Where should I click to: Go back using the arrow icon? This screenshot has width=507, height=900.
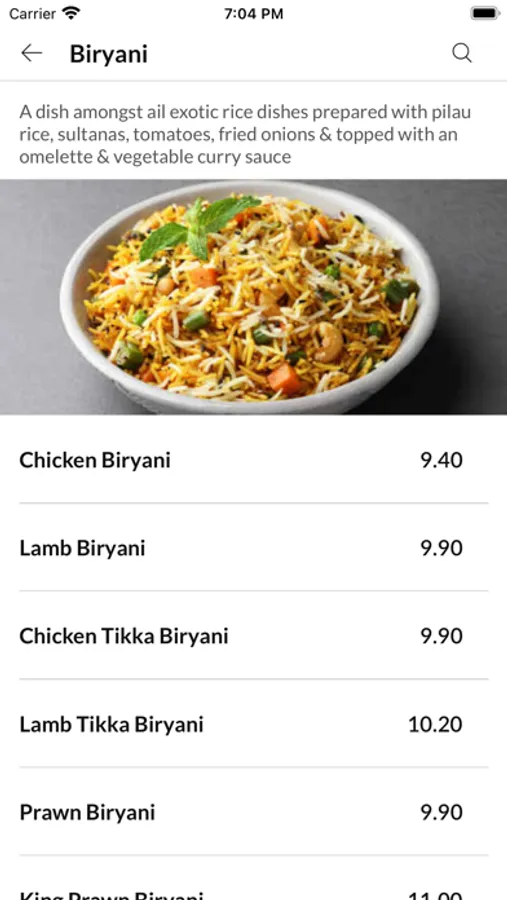pyautogui.click(x=32, y=53)
